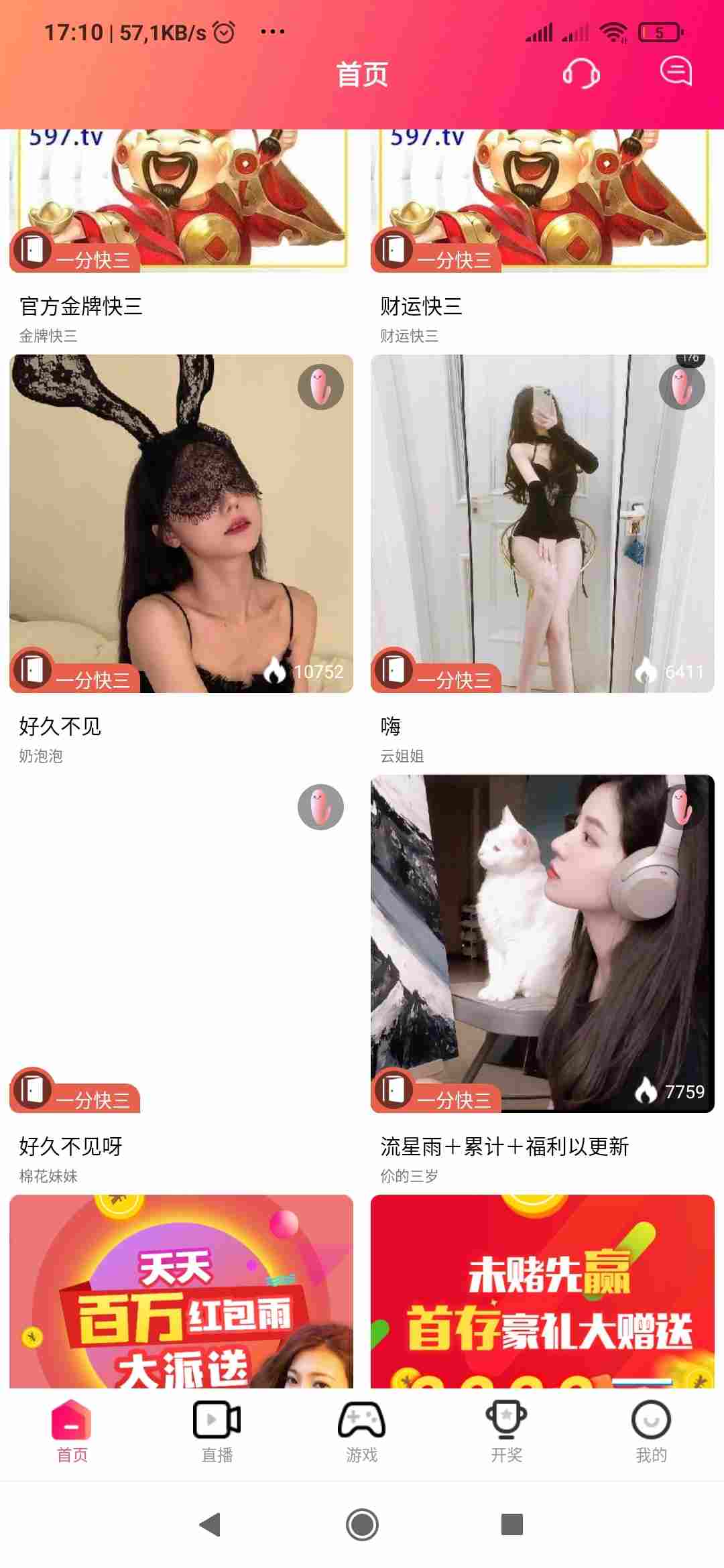Open the 百万红包雨 promotion banner
This screenshot has width=724, height=1568.
pos(181,1291)
